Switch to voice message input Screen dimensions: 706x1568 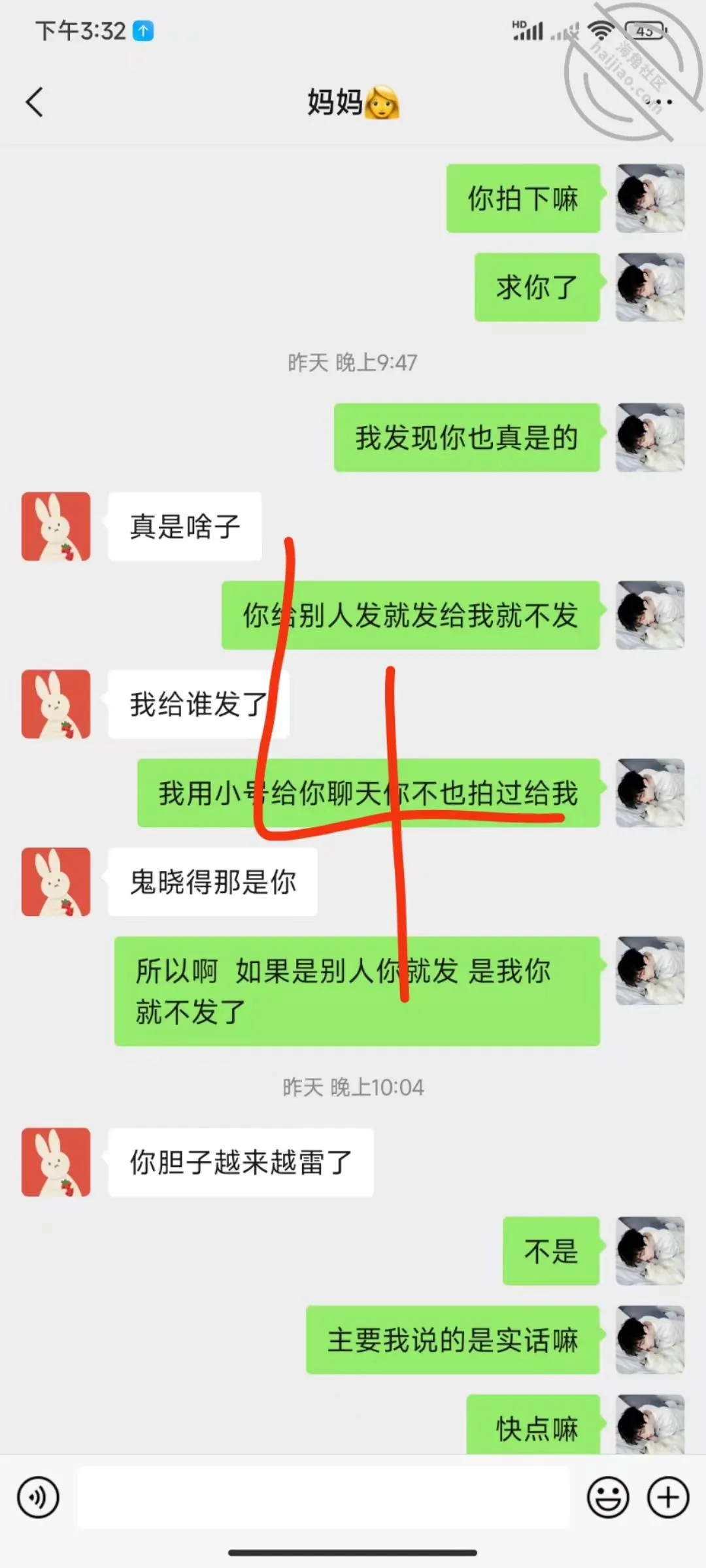[39, 1497]
